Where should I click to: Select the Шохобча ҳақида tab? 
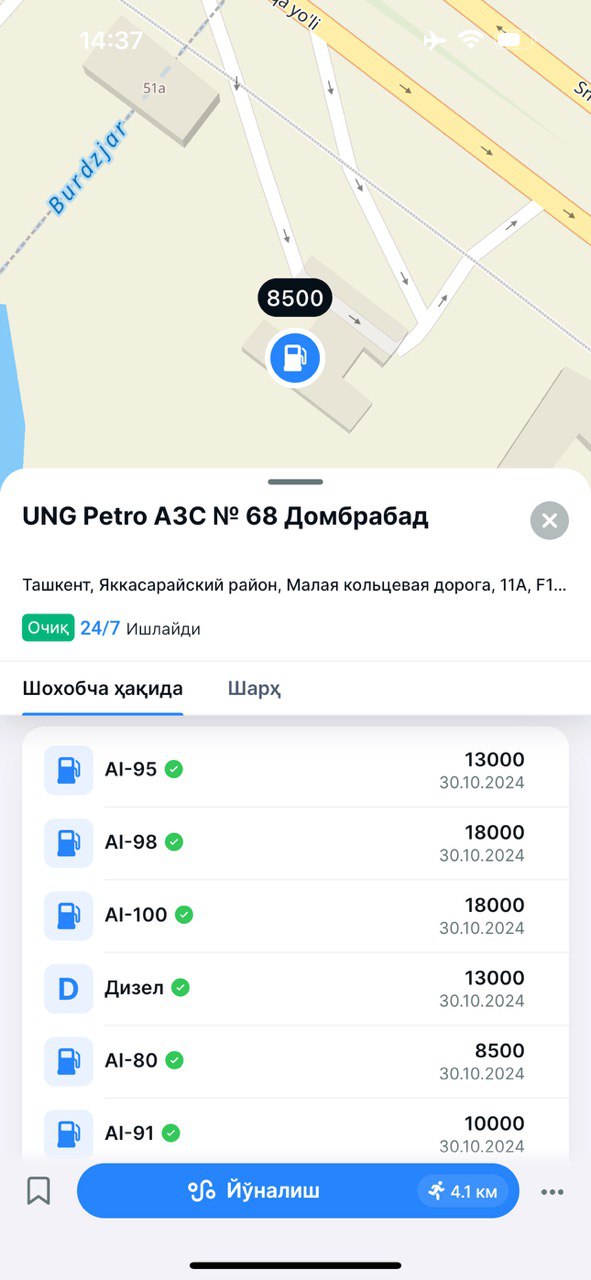point(103,689)
